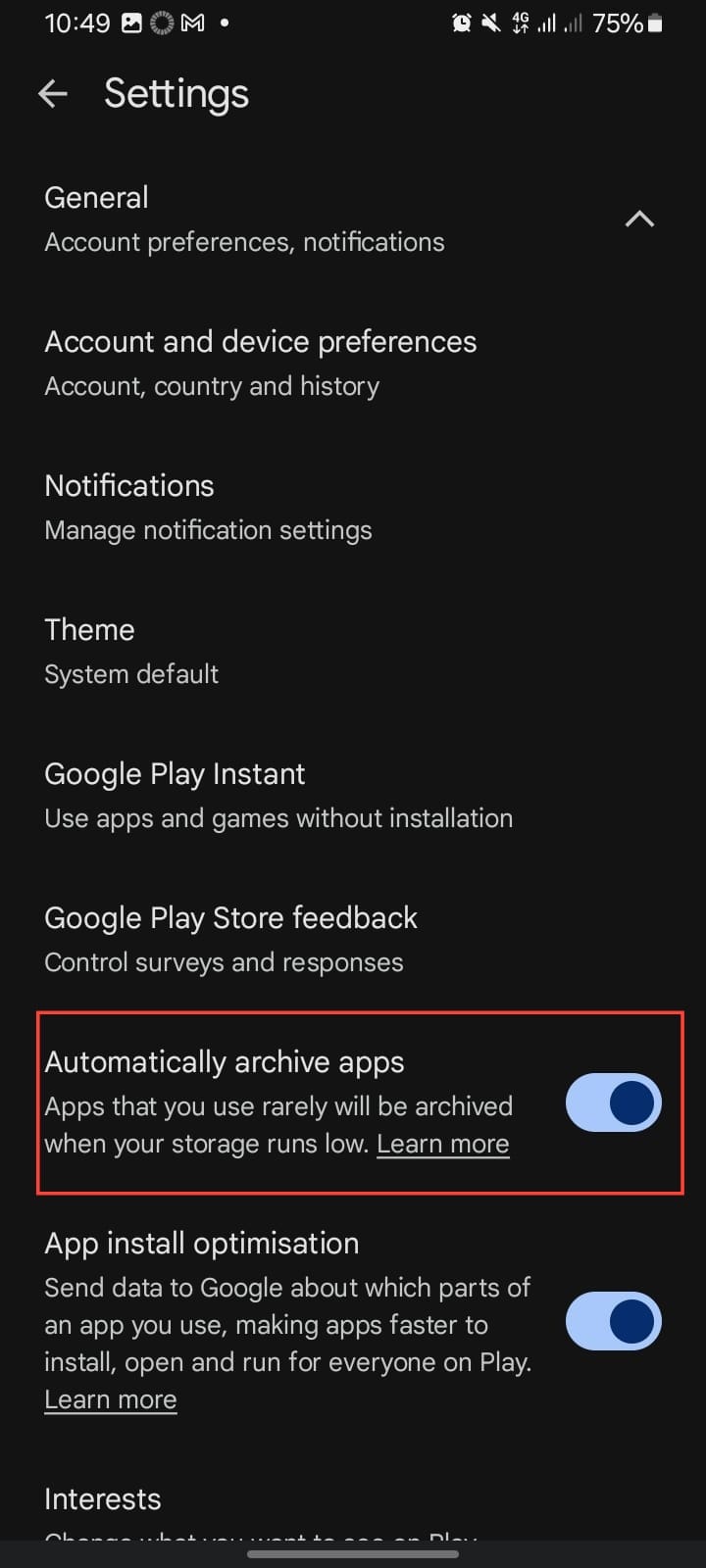706x1568 pixels.
Task: Open Google Play Store feedback
Action: point(231,939)
